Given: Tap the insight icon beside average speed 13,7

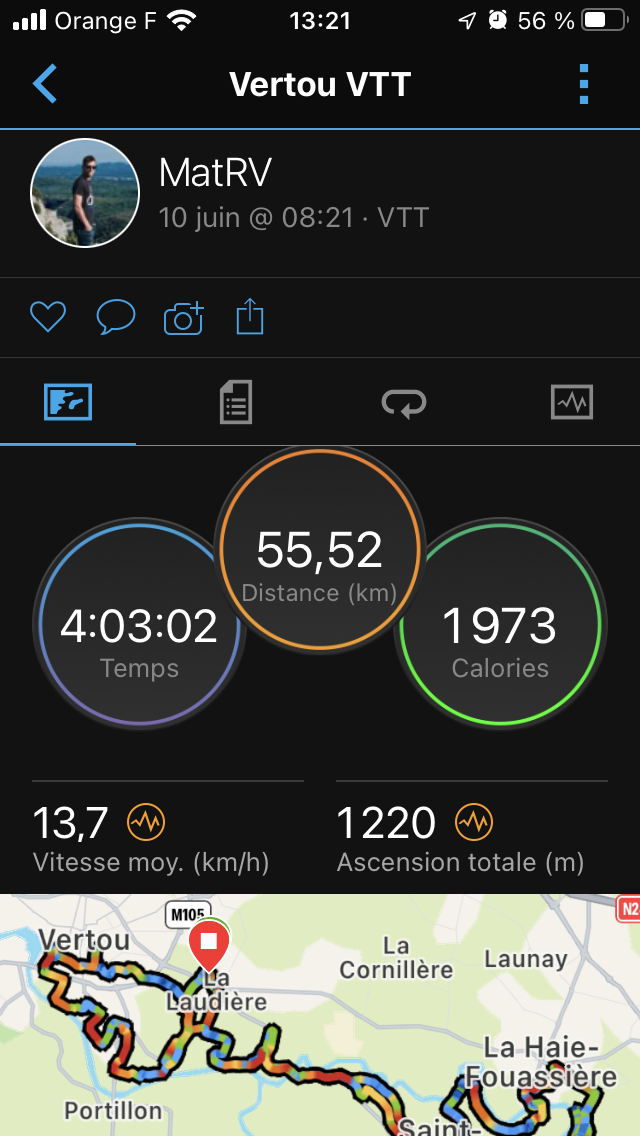Looking at the screenshot, I should (x=146, y=824).
